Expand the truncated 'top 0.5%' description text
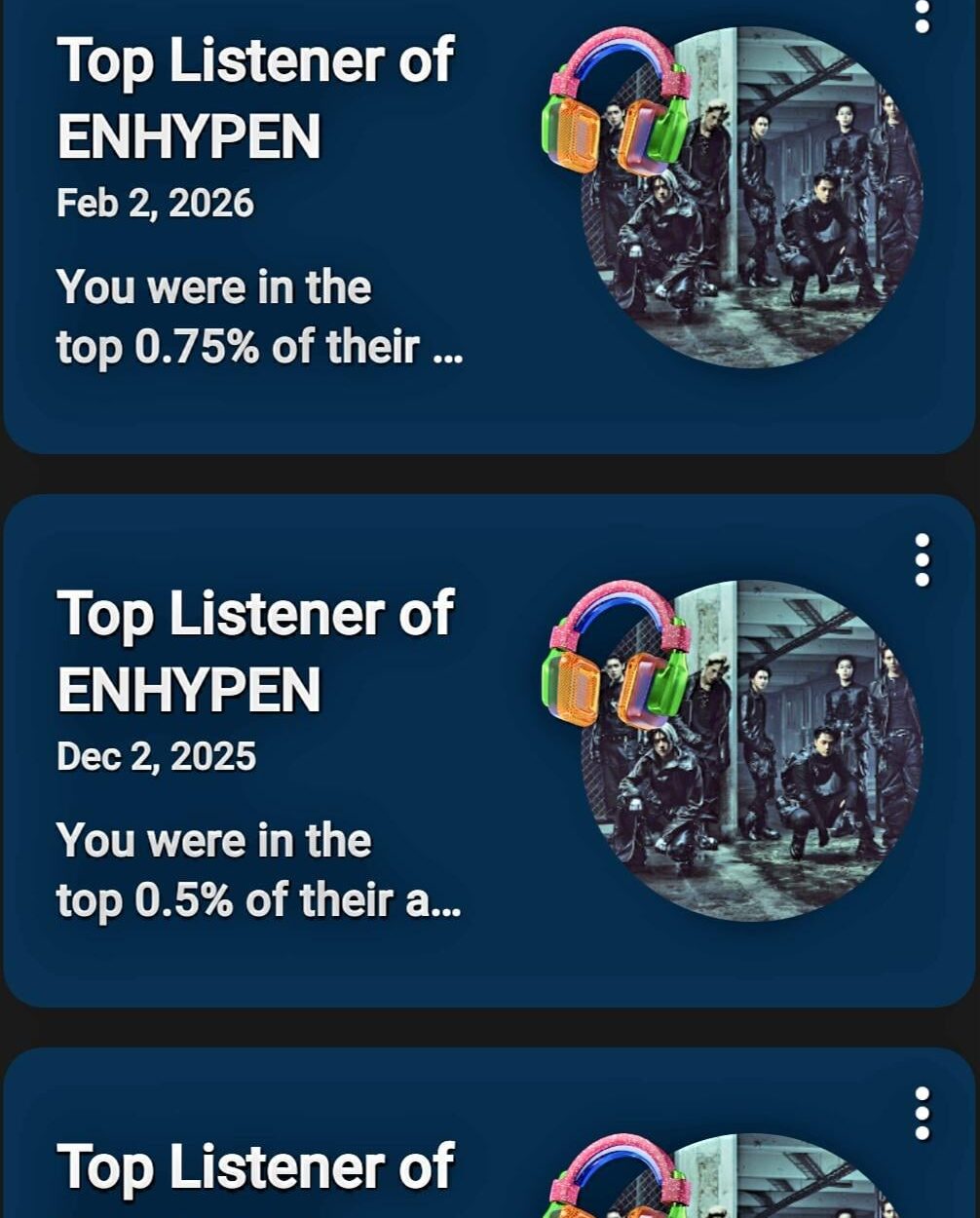980x1218 pixels. pos(258,896)
